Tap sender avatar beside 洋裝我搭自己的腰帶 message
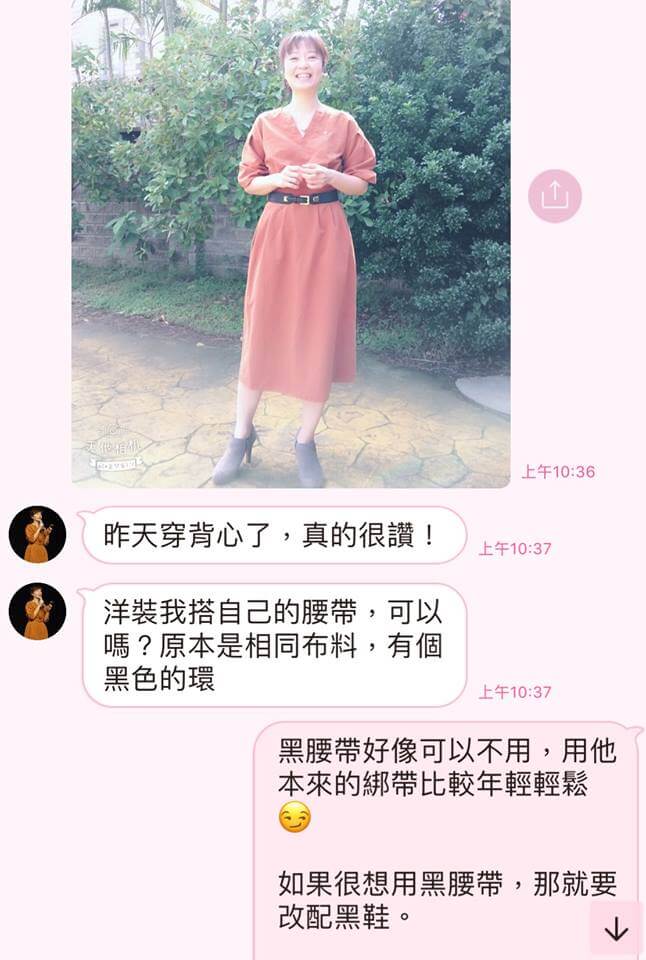This screenshot has height=960, width=646. [37, 611]
